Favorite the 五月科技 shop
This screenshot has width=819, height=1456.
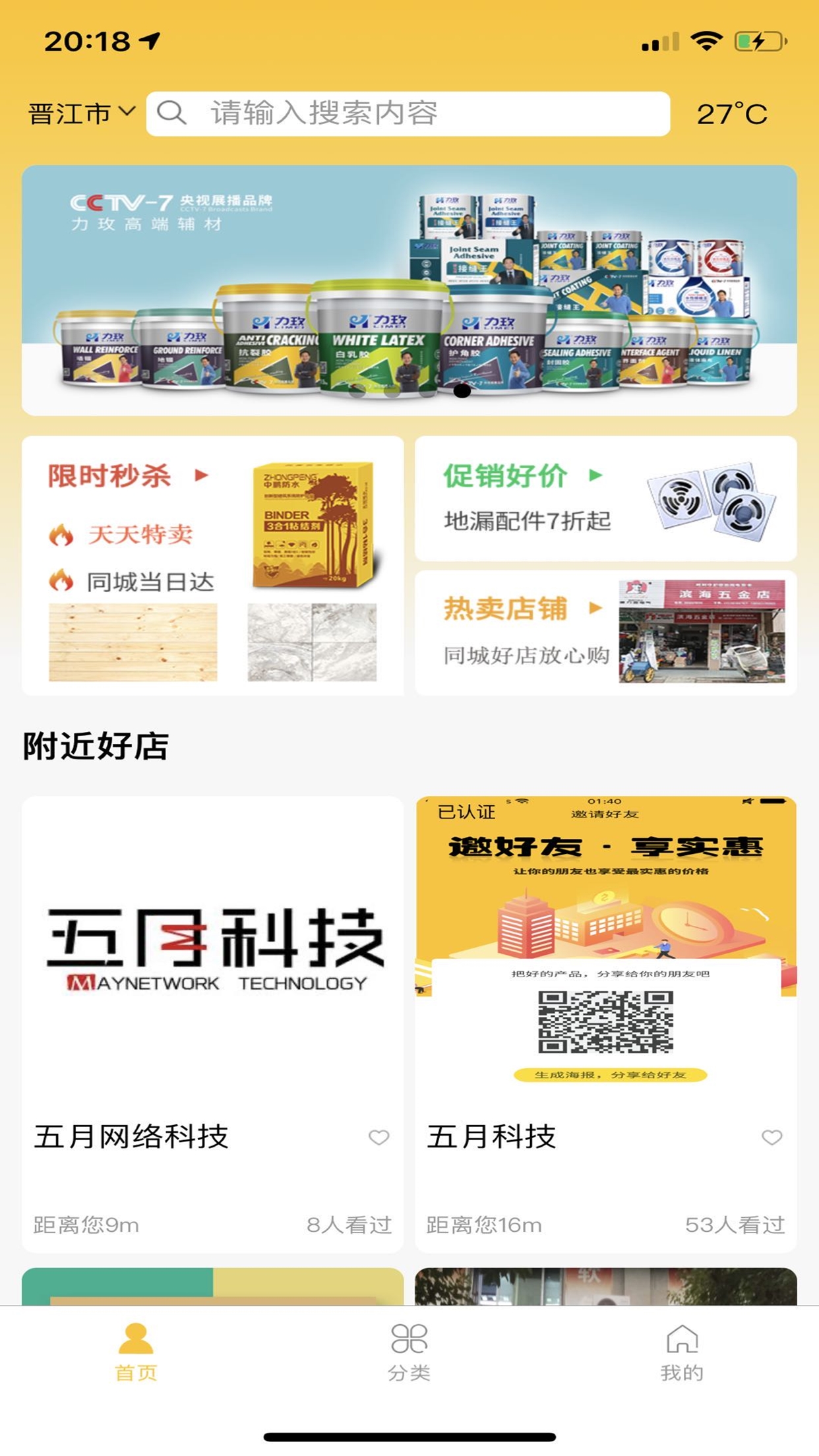[x=772, y=1137]
